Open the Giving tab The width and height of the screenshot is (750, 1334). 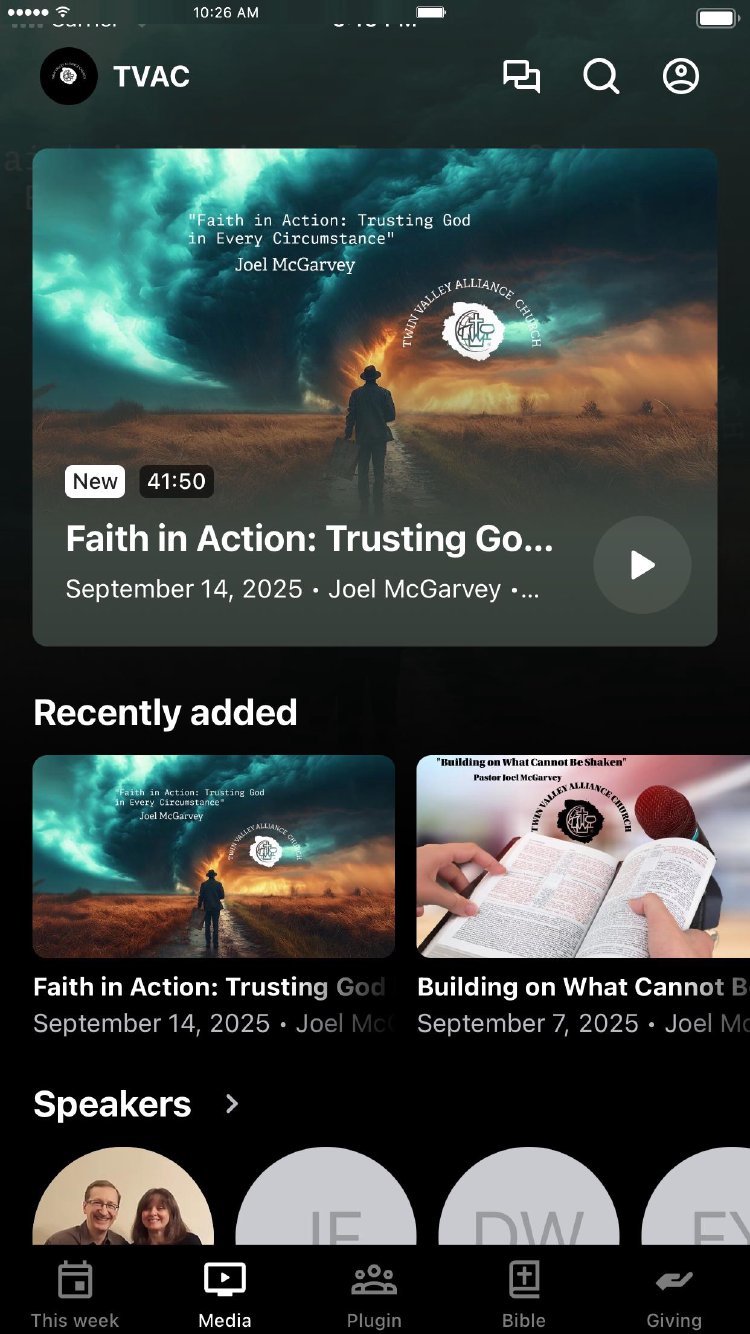coord(674,1295)
